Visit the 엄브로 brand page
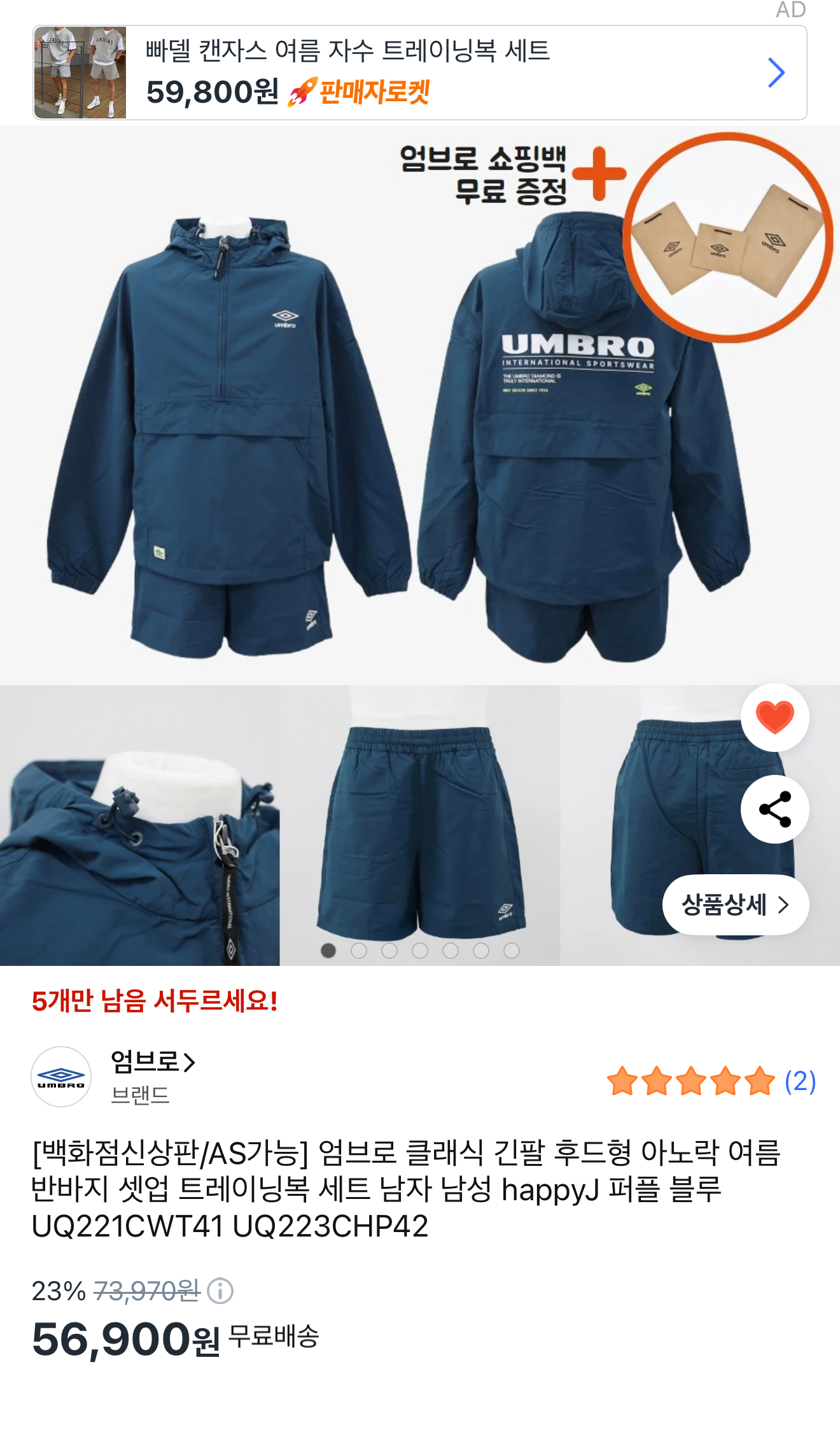Image resolution: width=840 pixels, height=1432 pixels. (153, 1062)
